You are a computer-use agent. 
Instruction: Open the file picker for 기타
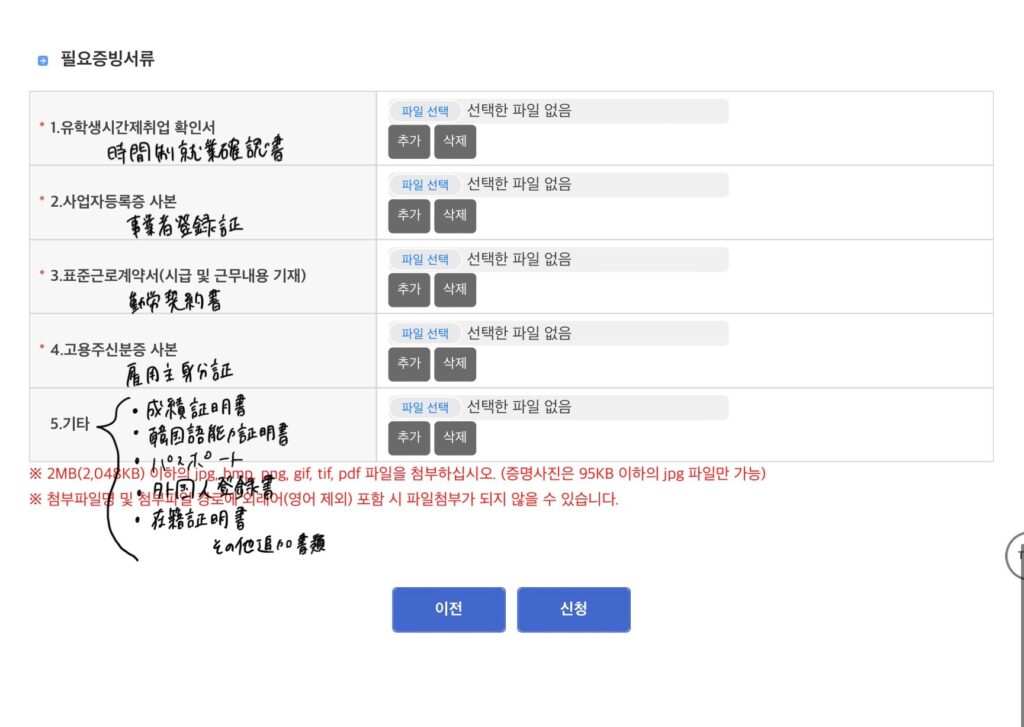tap(425, 407)
